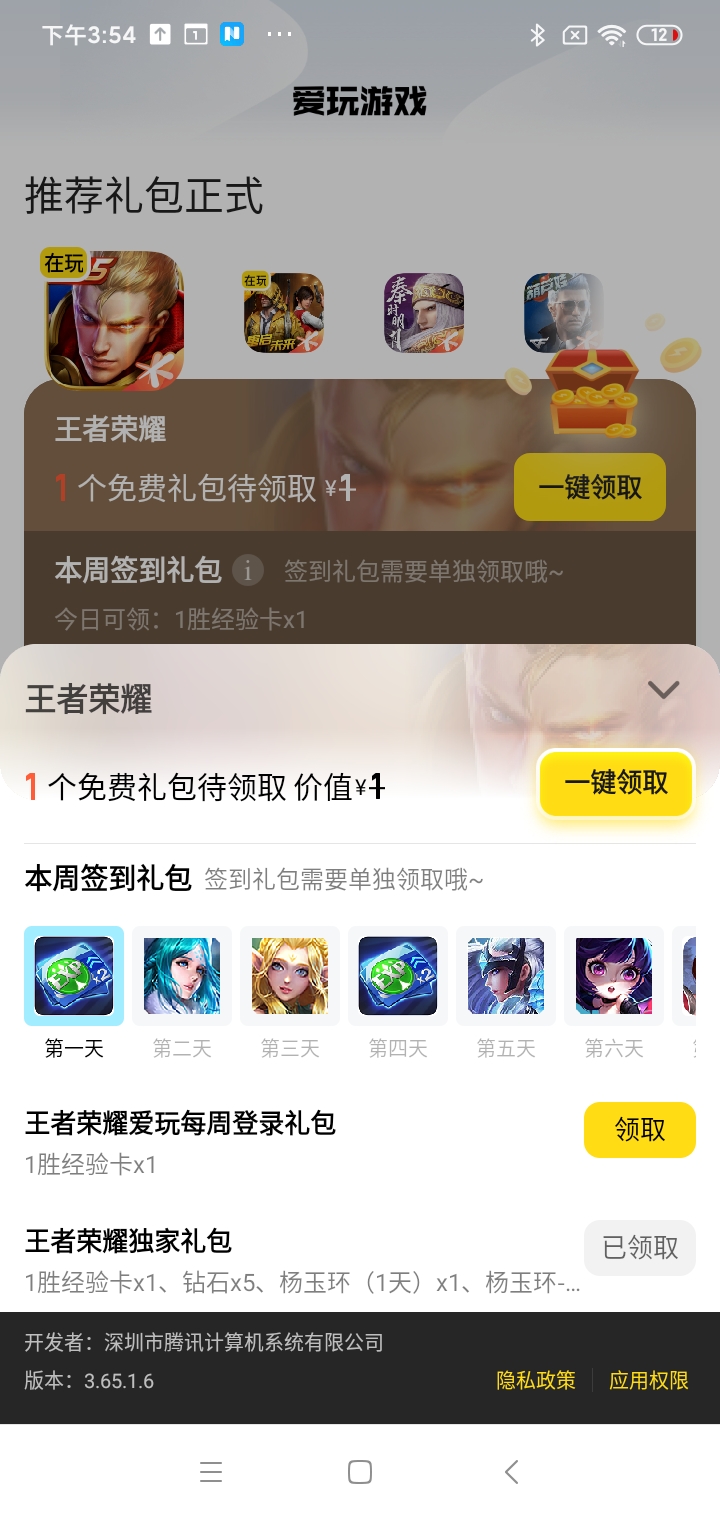Select the 第五天 sign-in reward
The height and width of the screenshot is (1520, 720).
coord(506,977)
